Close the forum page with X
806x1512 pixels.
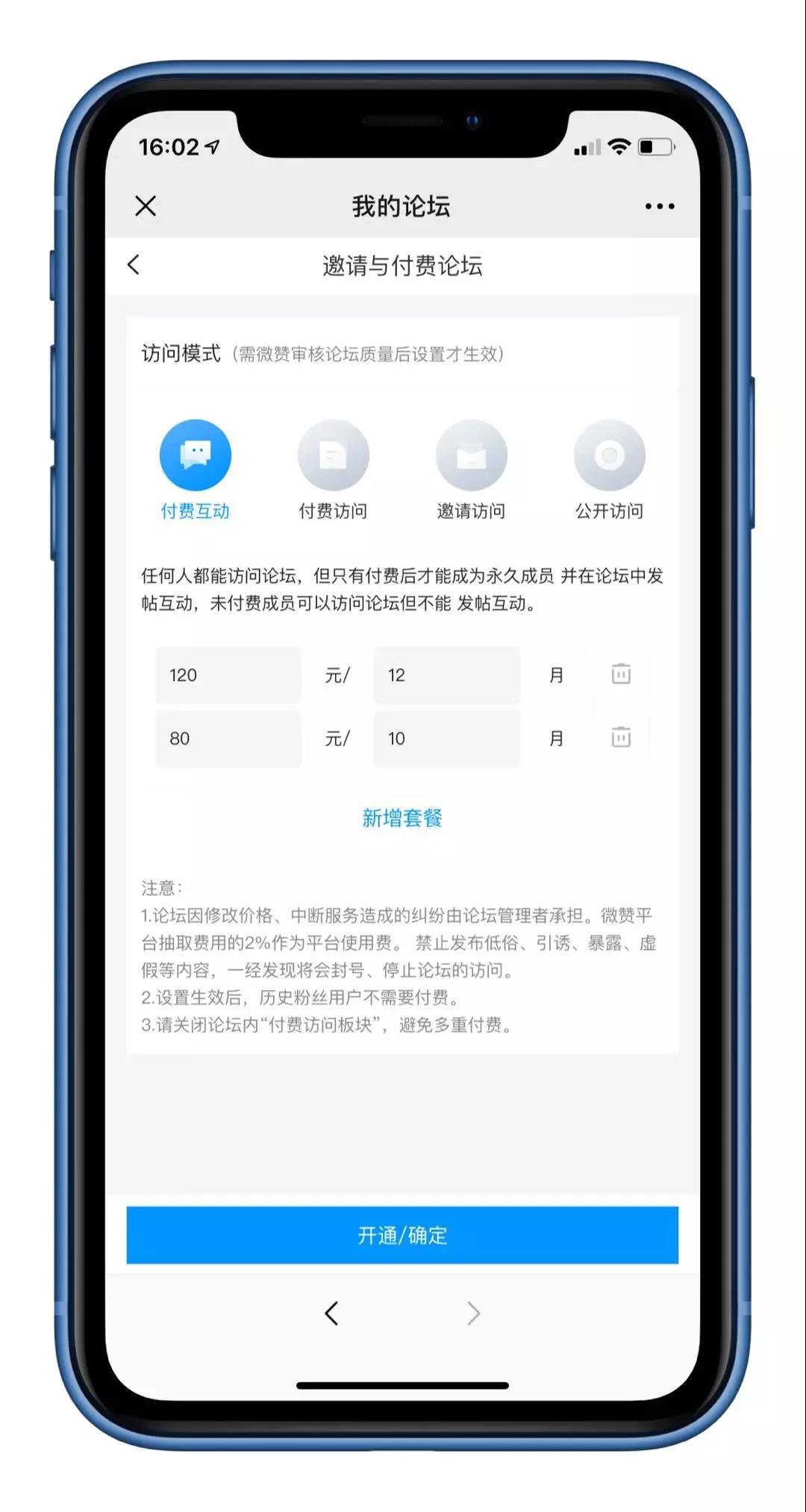pos(146,206)
